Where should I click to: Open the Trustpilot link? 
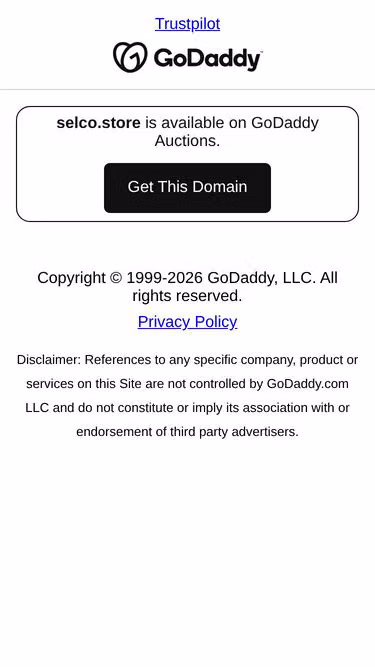point(188,24)
